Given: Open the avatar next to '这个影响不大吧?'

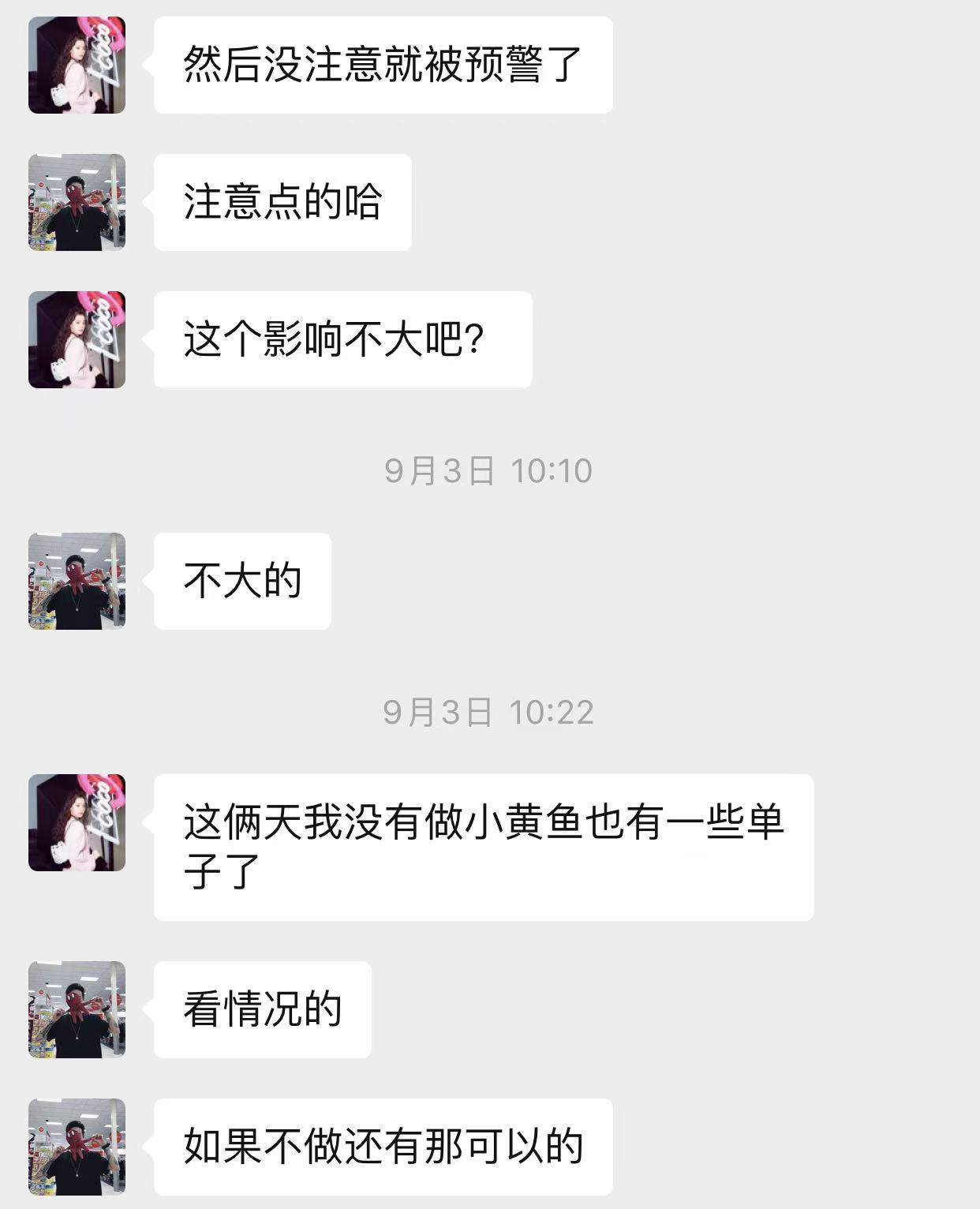Looking at the screenshot, I should coord(77,338).
